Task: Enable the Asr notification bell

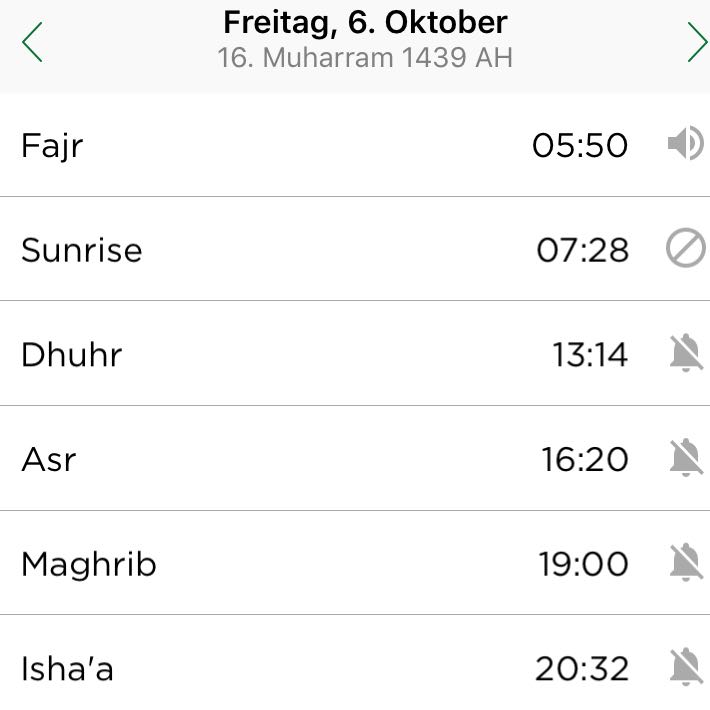Action: 686,459
